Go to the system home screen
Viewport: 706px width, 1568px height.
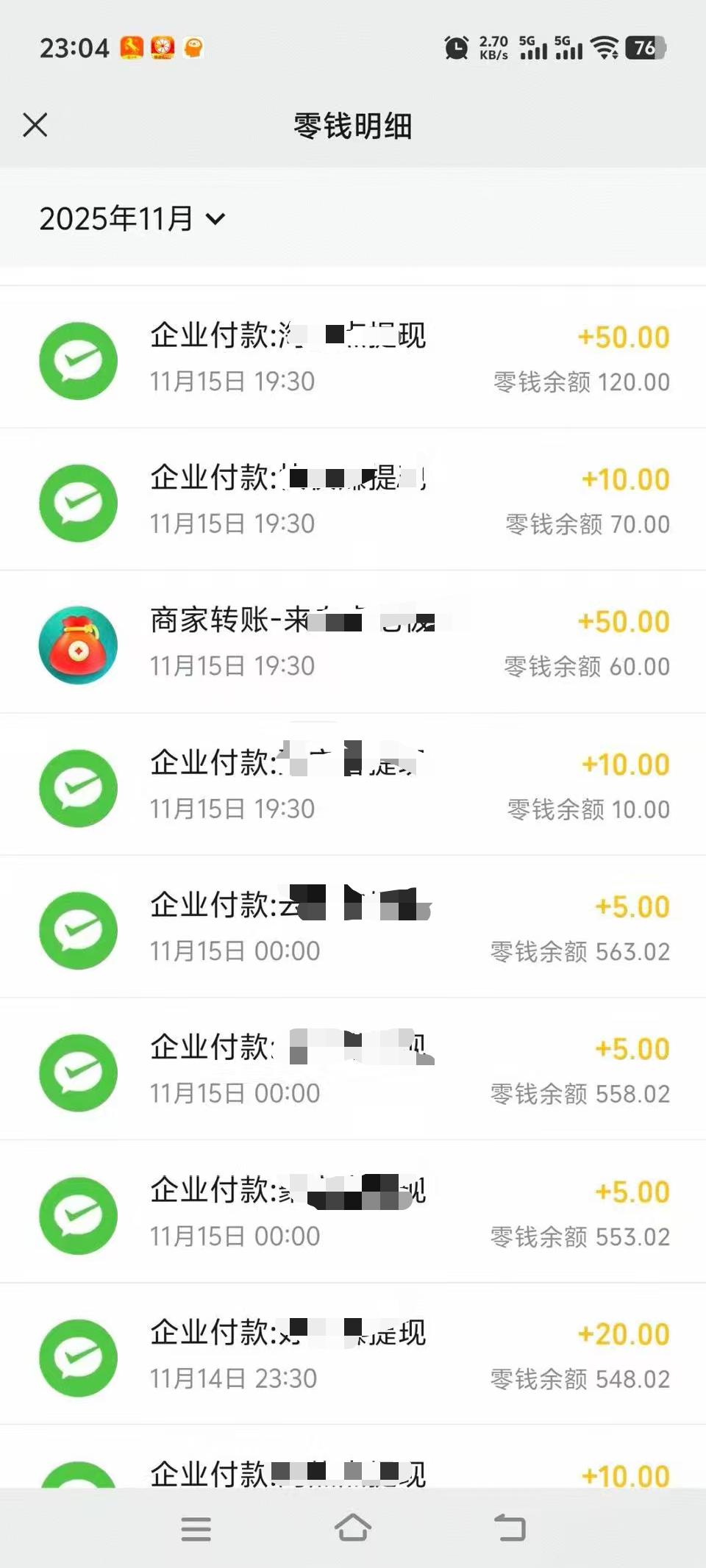click(x=353, y=1528)
